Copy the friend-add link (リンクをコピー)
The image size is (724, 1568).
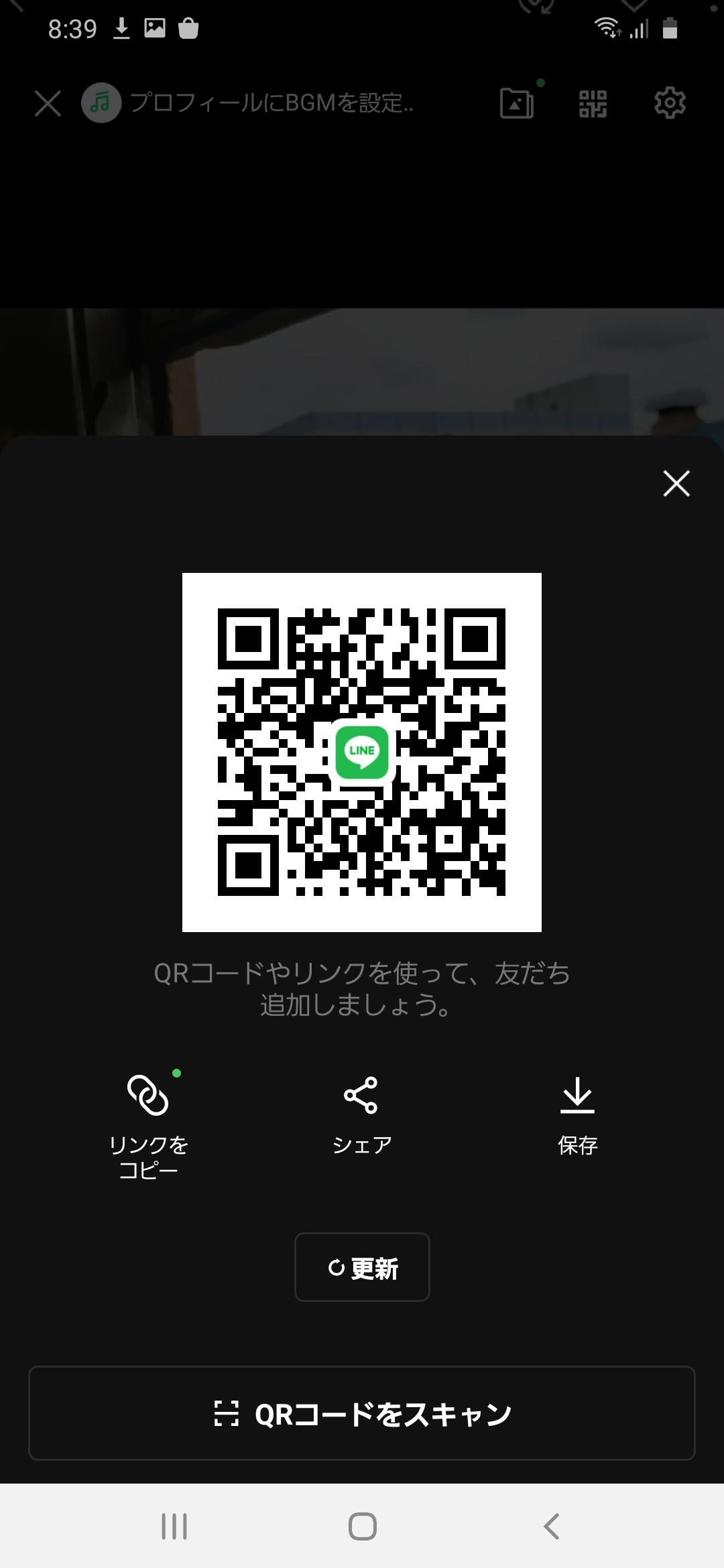point(148,1123)
